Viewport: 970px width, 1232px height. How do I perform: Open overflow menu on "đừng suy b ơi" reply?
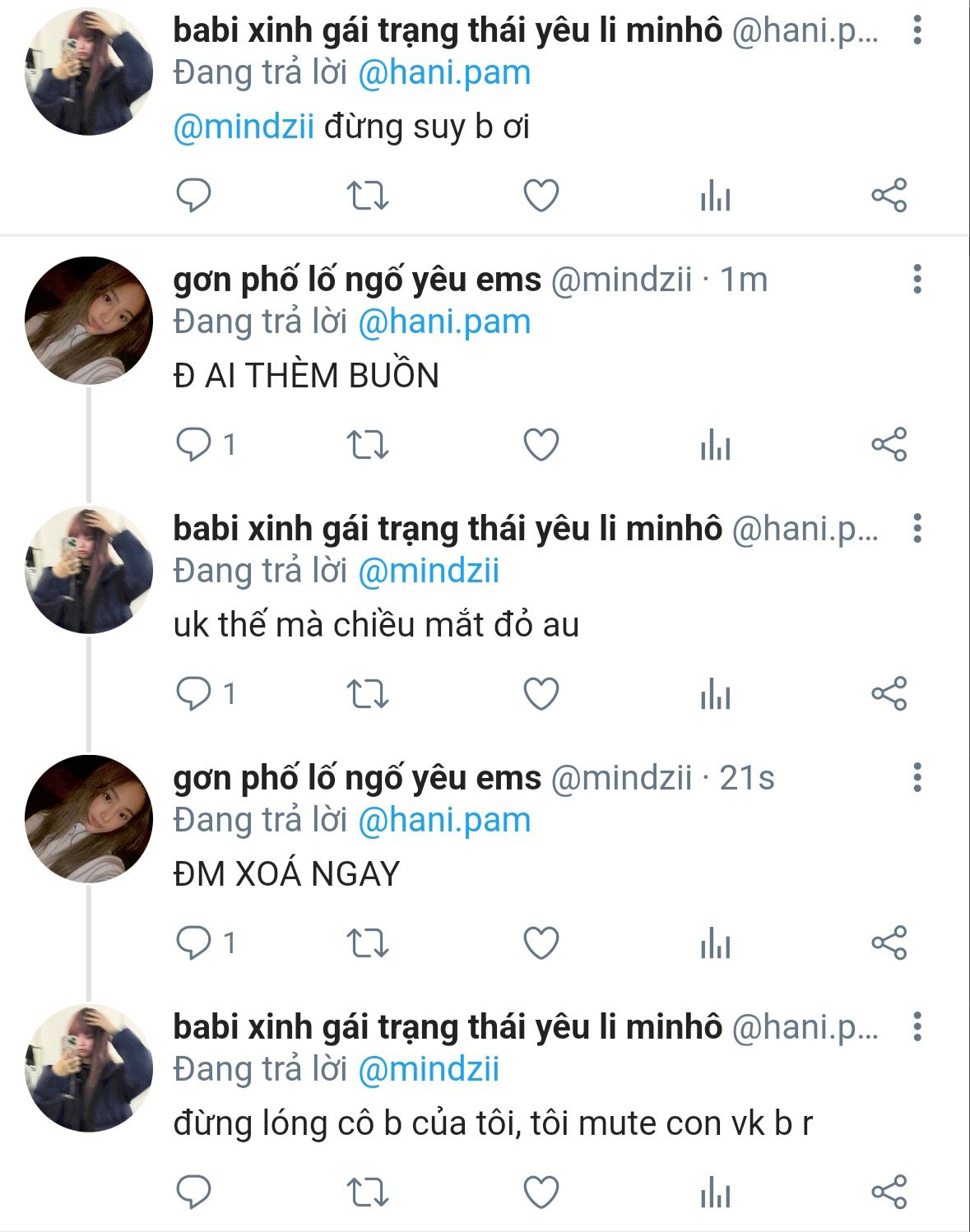pyautogui.click(x=917, y=30)
